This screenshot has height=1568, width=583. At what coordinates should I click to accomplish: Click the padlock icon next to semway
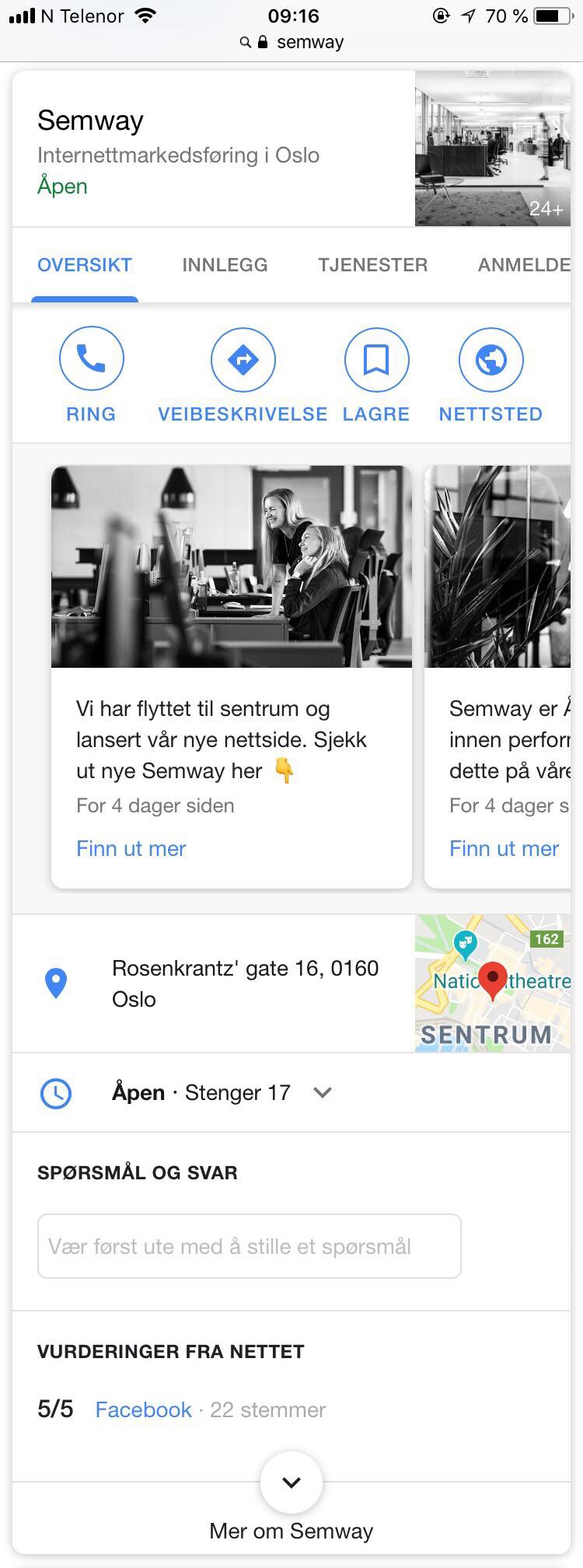click(x=263, y=43)
